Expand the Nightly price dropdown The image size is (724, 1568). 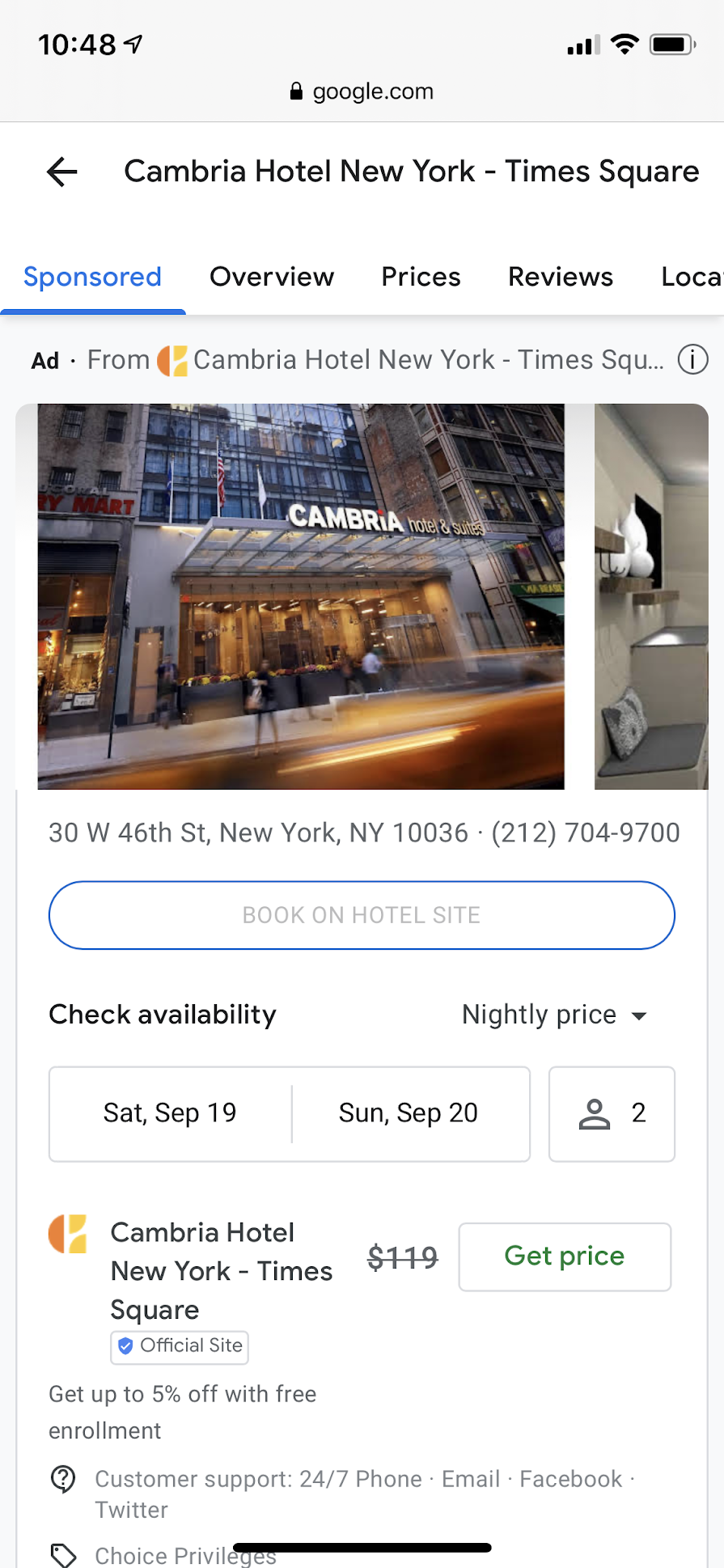coord(555,1015)
